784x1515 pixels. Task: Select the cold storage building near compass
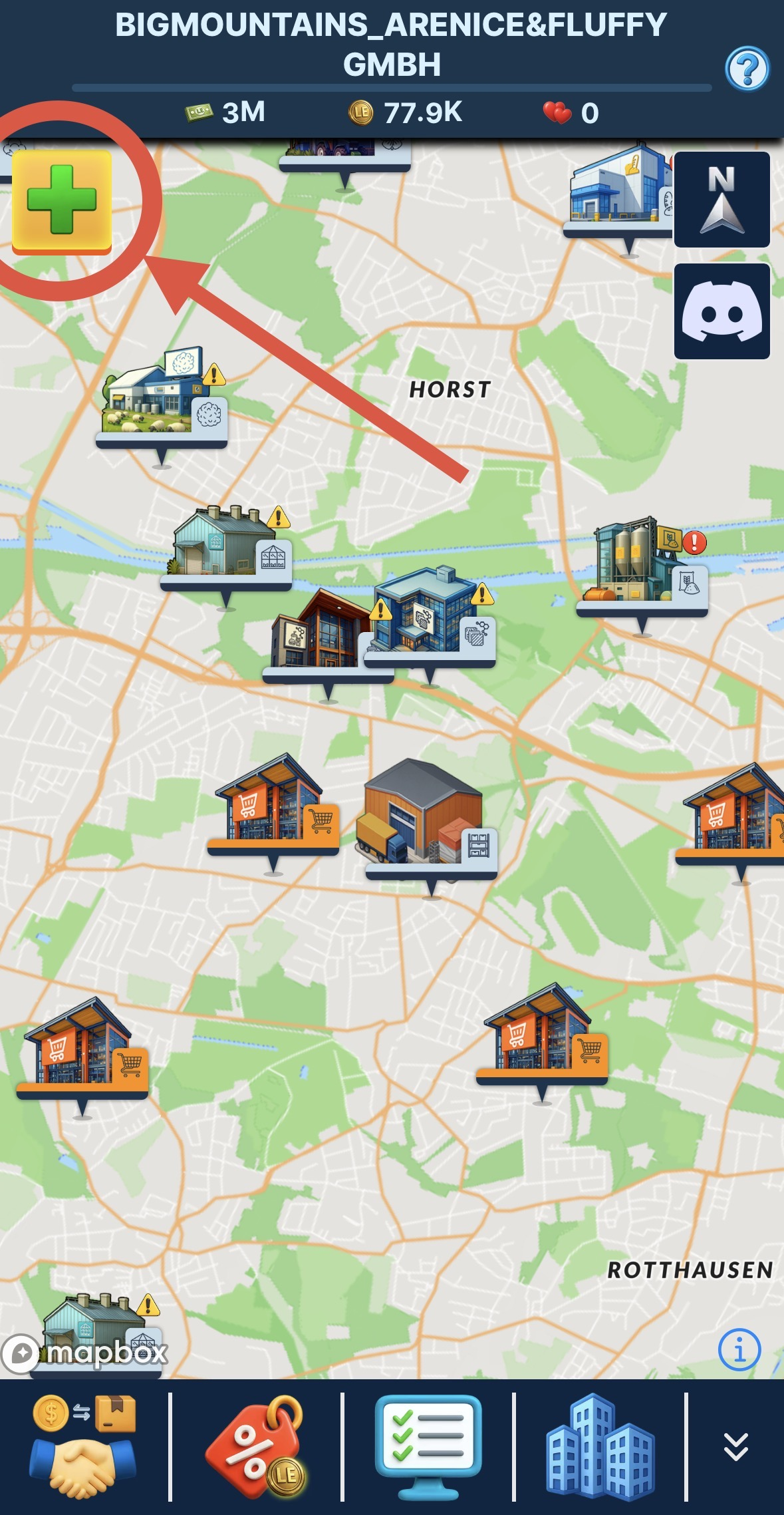click(618, 186)
